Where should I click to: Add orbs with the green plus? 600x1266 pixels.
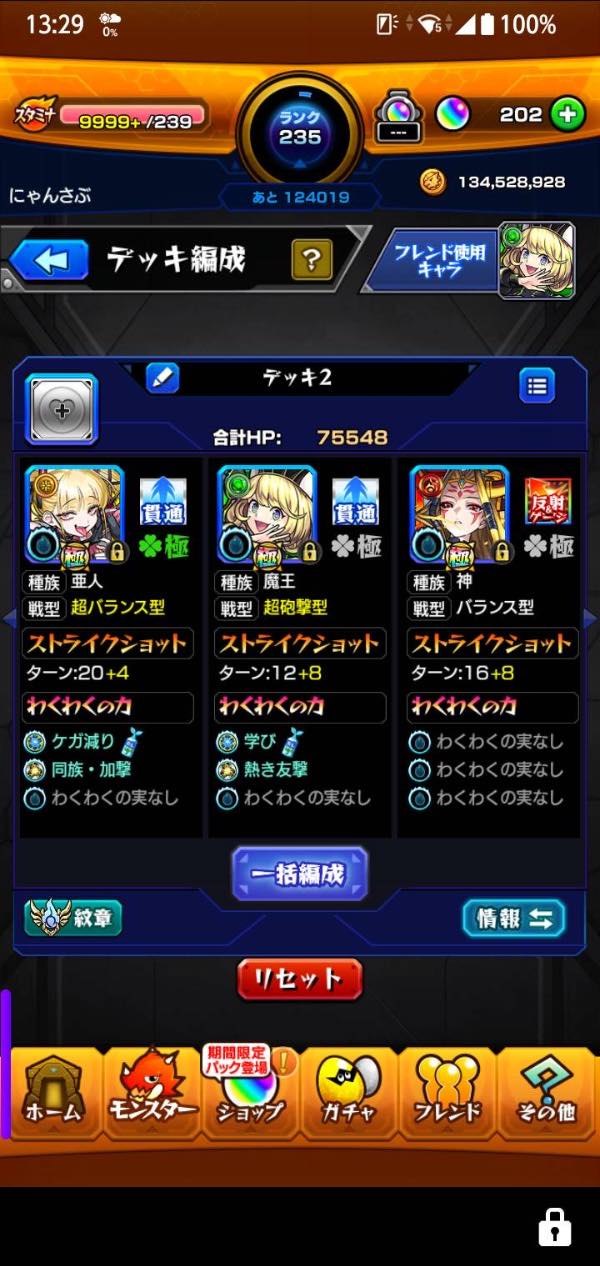[x=567, y=115]
